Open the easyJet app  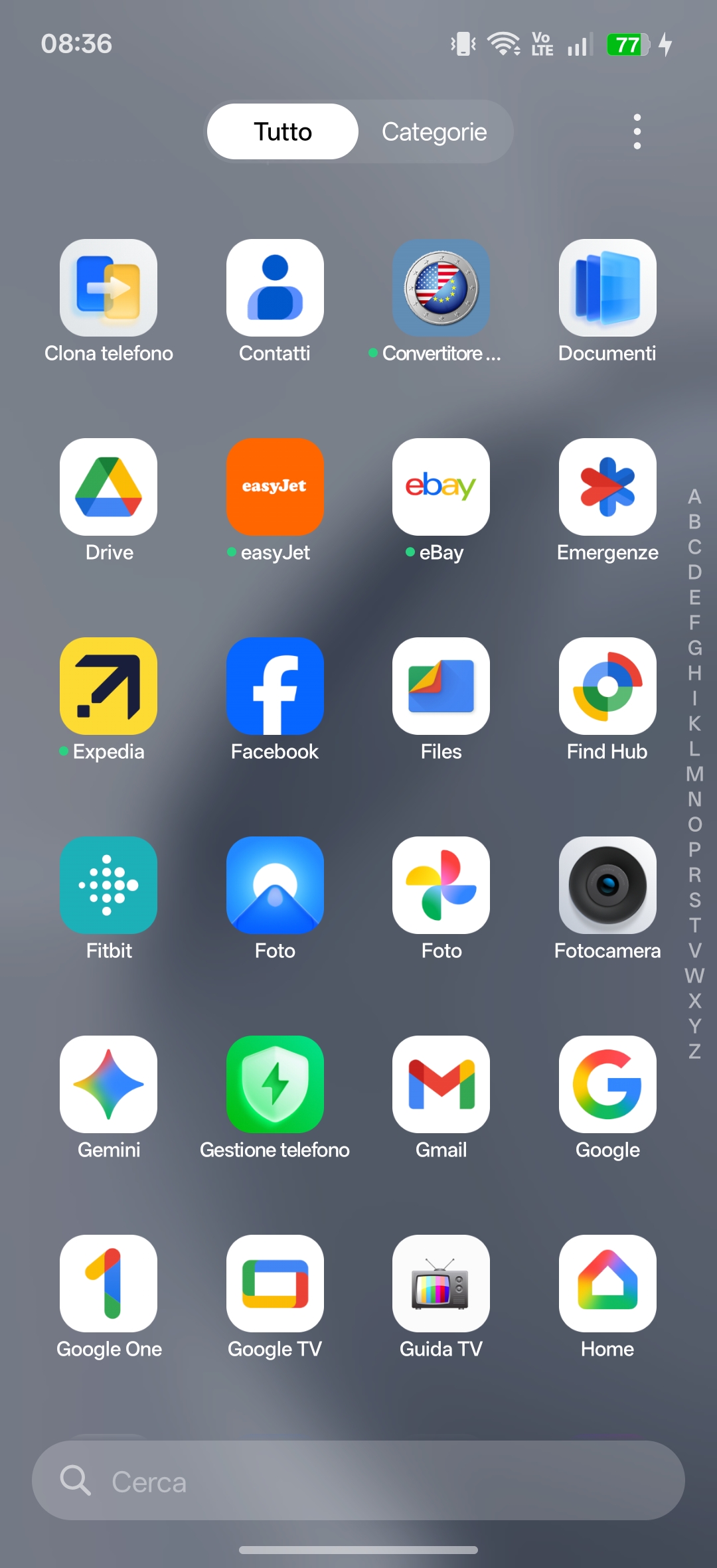[x=275, y=487]
